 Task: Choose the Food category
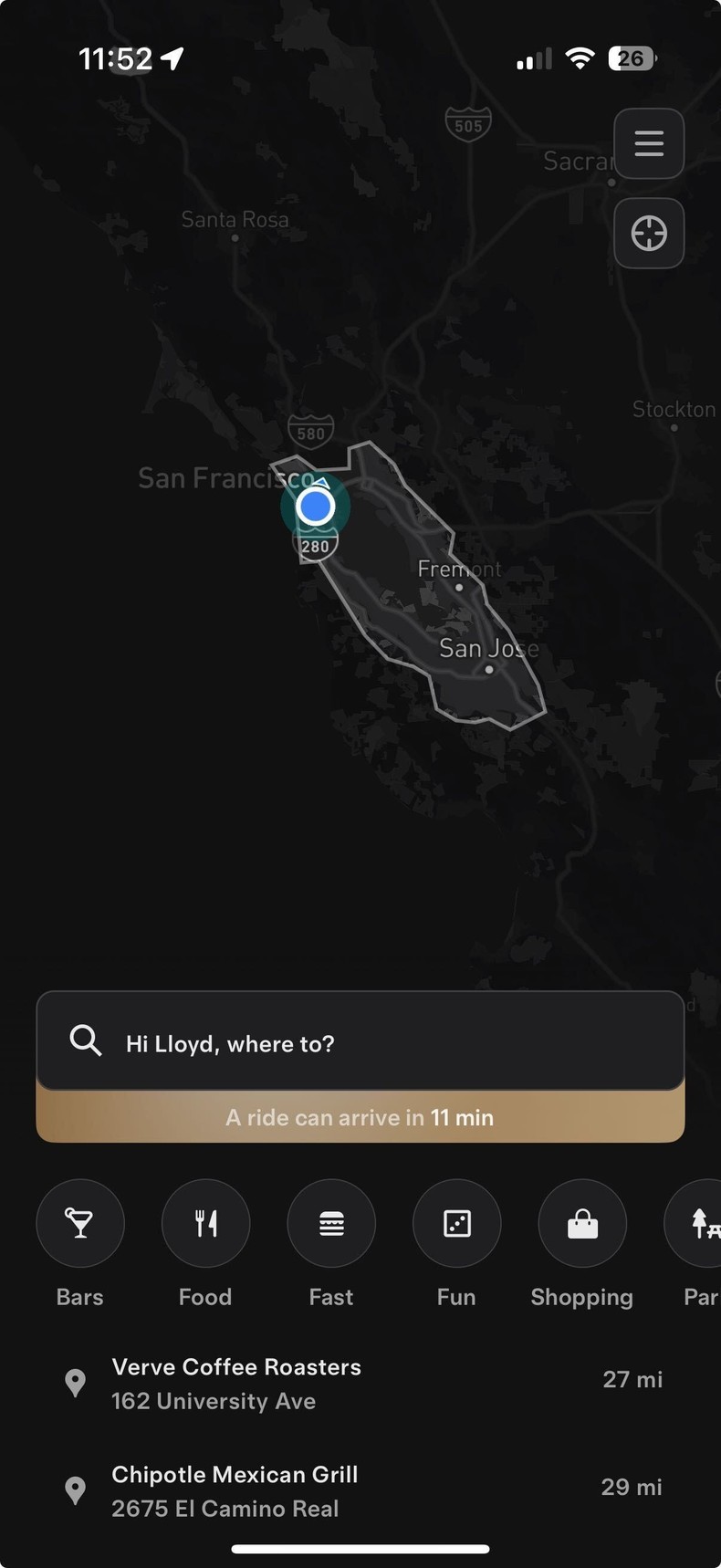point(205,1224)
